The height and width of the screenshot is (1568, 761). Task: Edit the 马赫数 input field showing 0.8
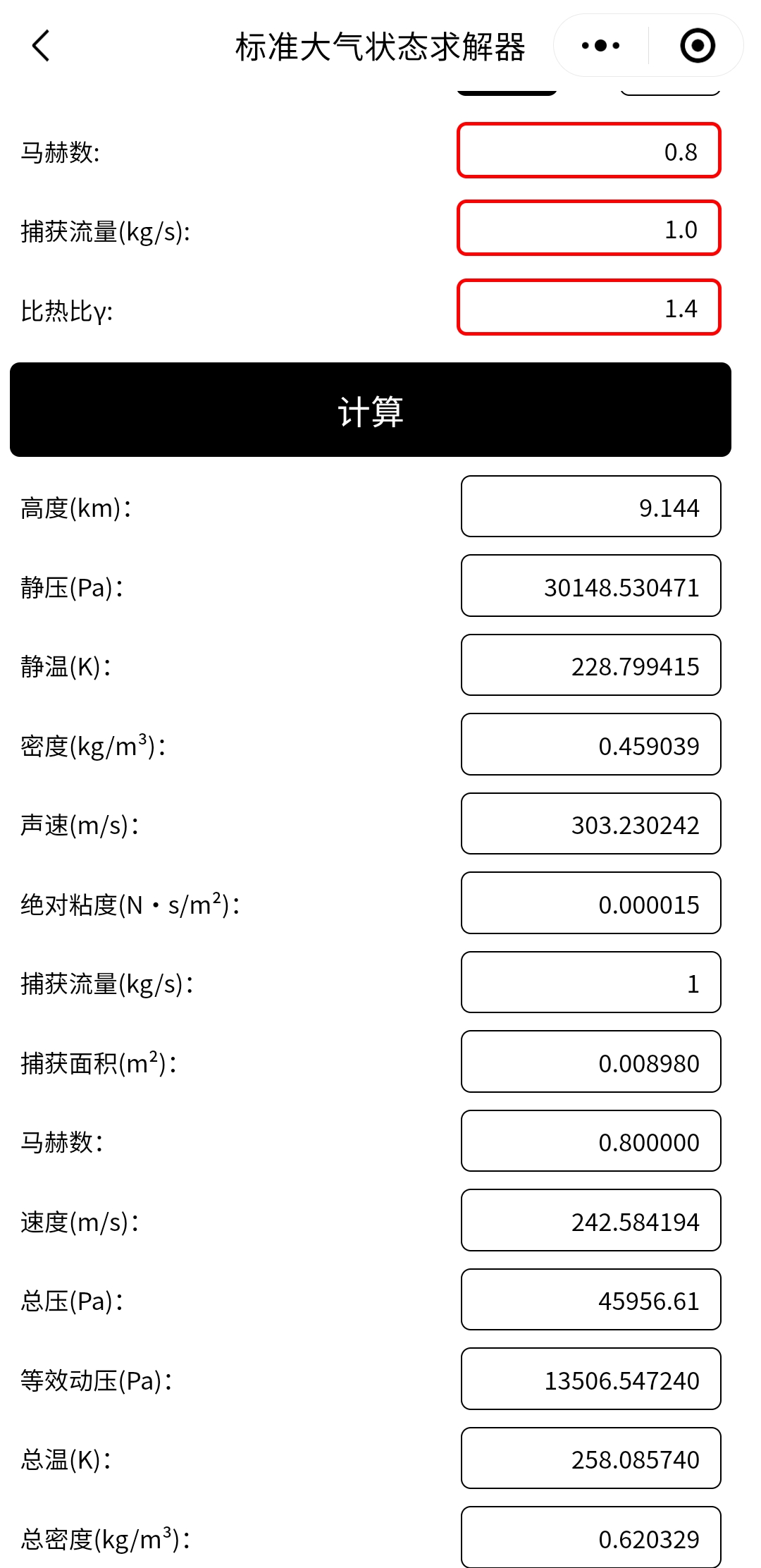[589, 151]
